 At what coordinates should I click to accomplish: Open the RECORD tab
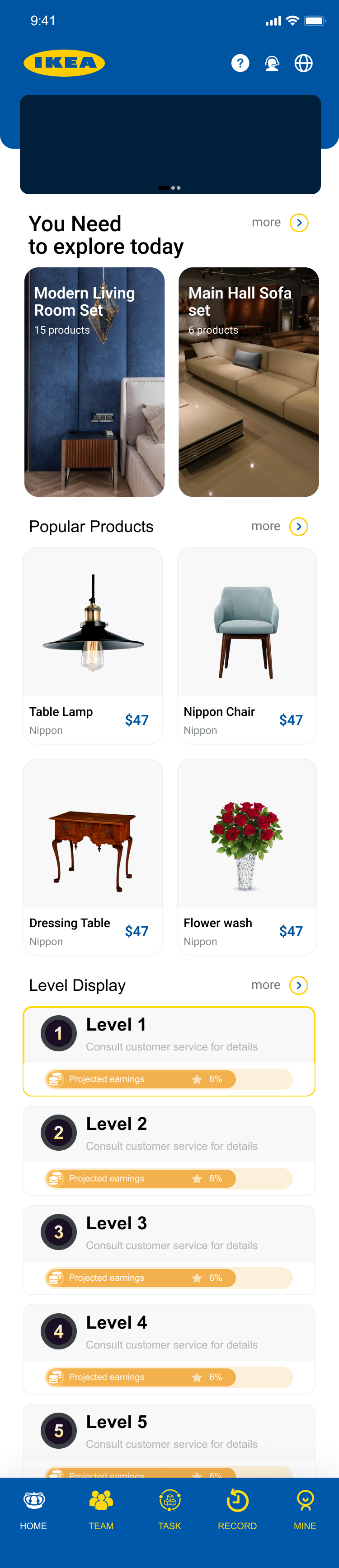(237, 1508)
